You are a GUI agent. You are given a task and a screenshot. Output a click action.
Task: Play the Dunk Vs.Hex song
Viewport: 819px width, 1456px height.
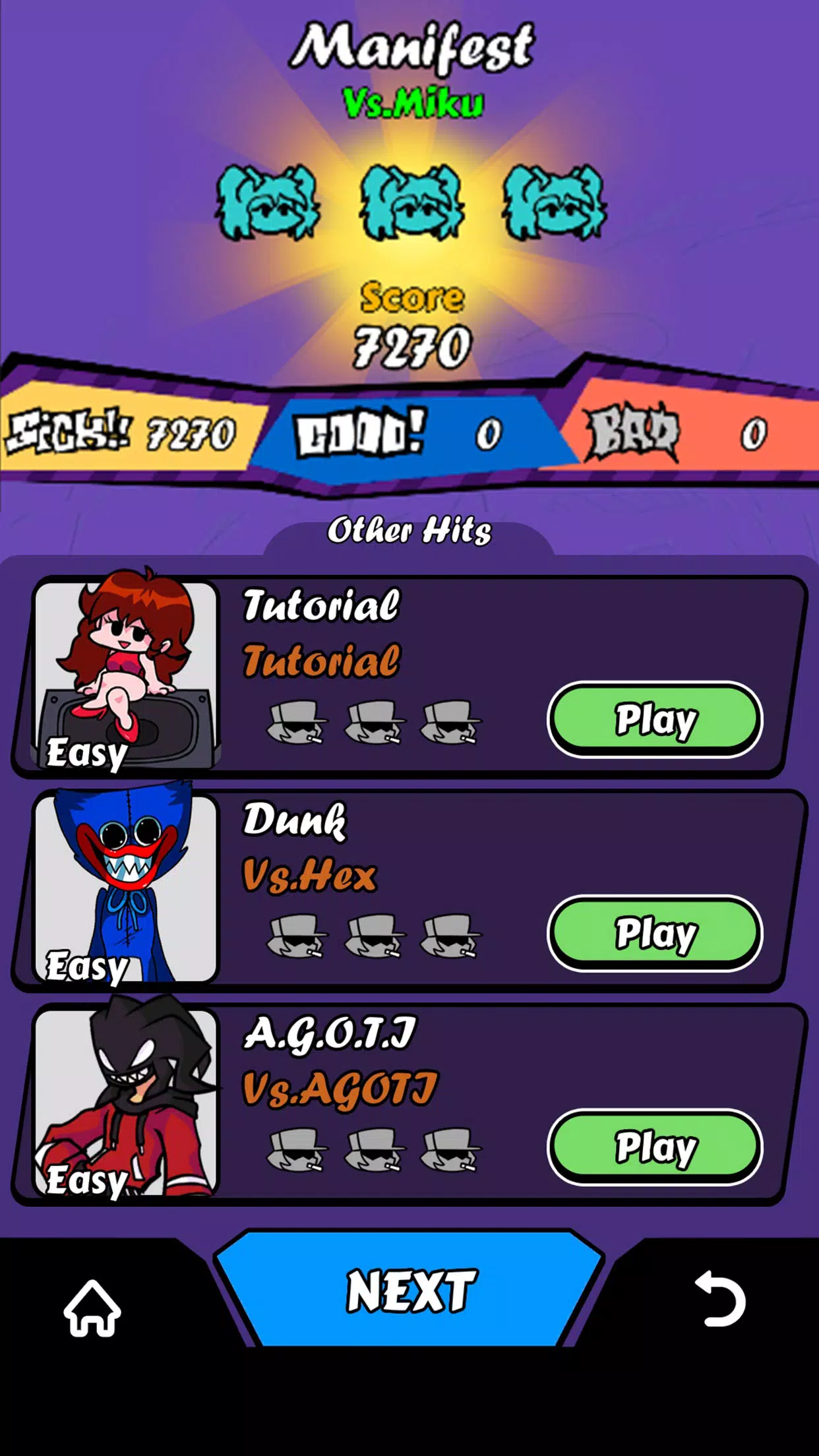655,932
